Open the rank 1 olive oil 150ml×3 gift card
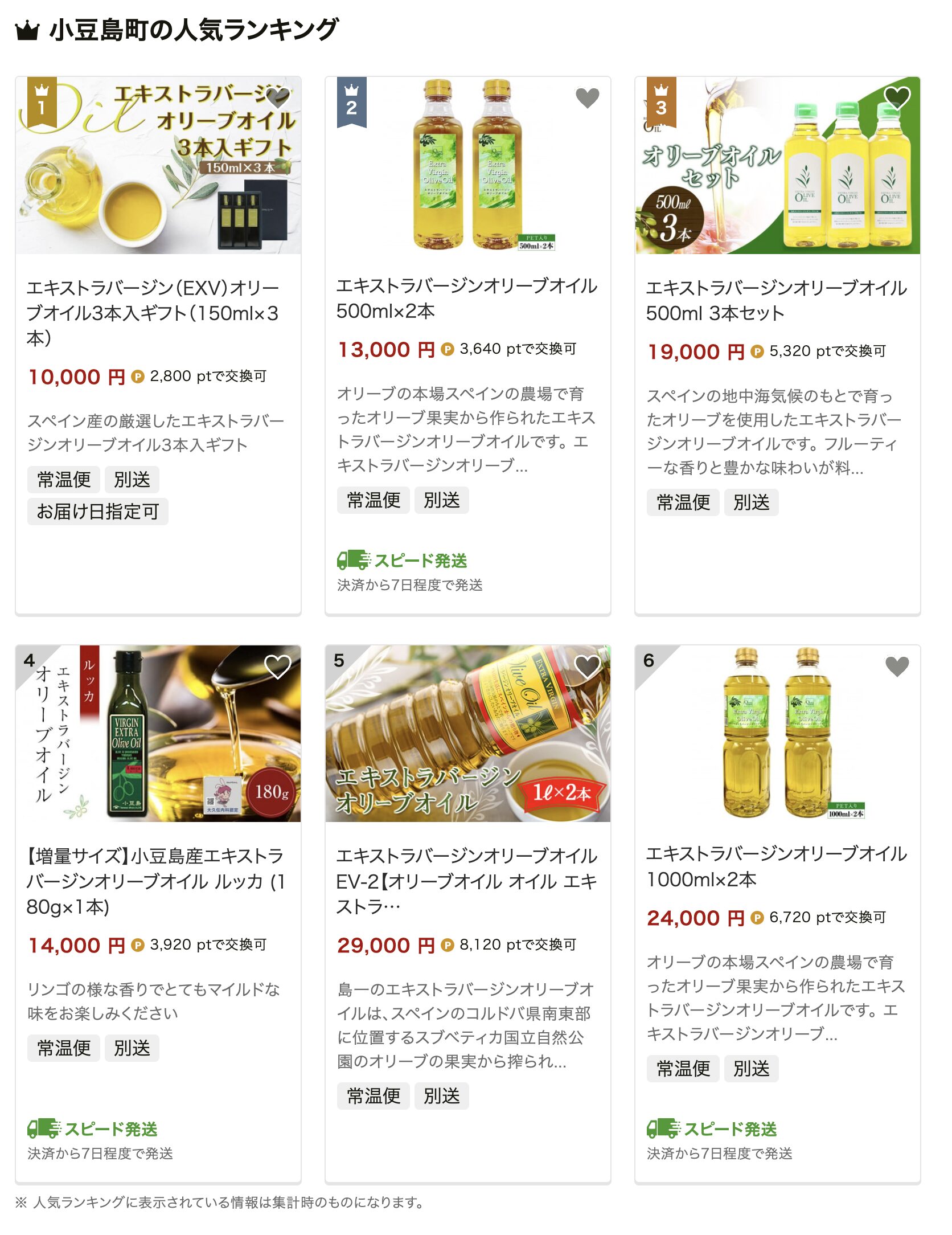This screenshot has width=952, height=1235. pos(152,313)
